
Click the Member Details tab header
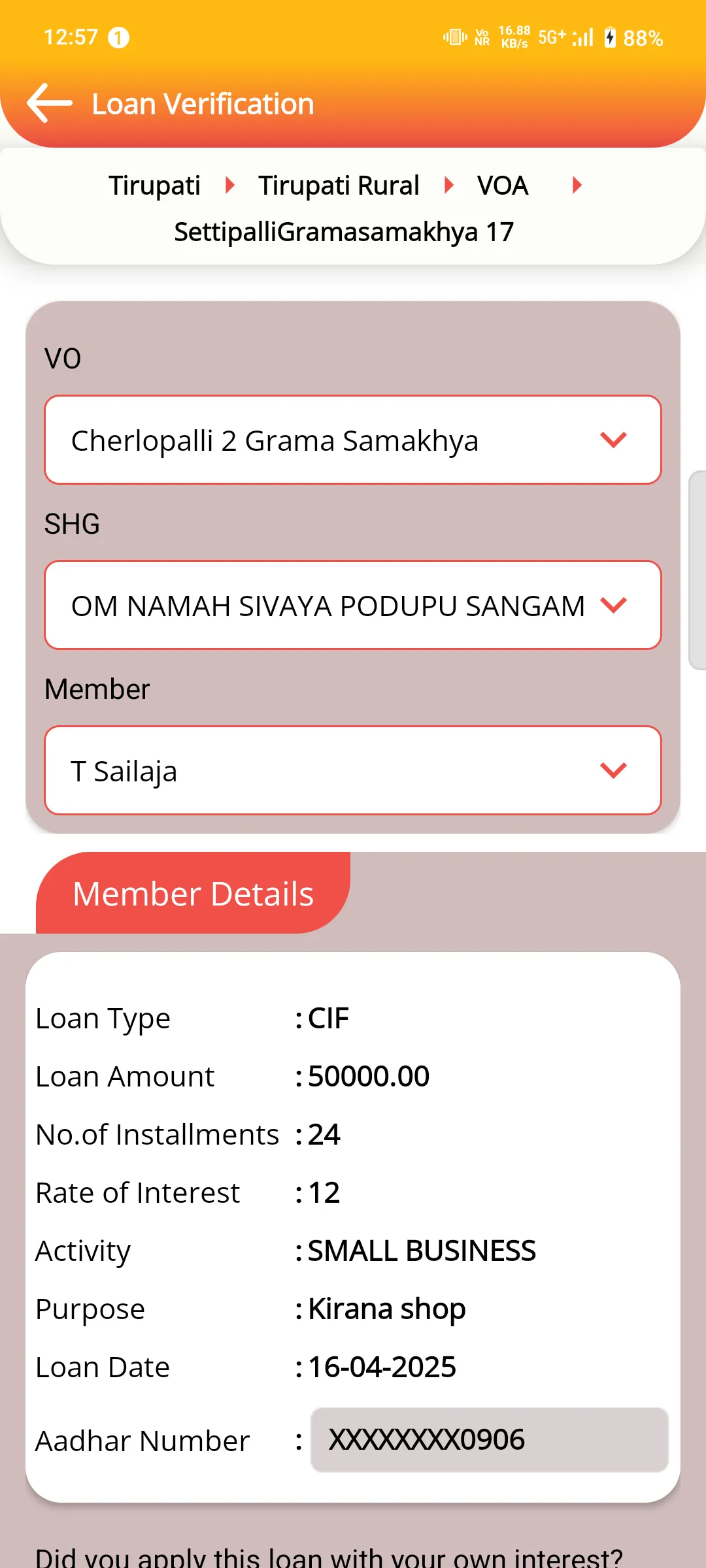pos(193,893)
